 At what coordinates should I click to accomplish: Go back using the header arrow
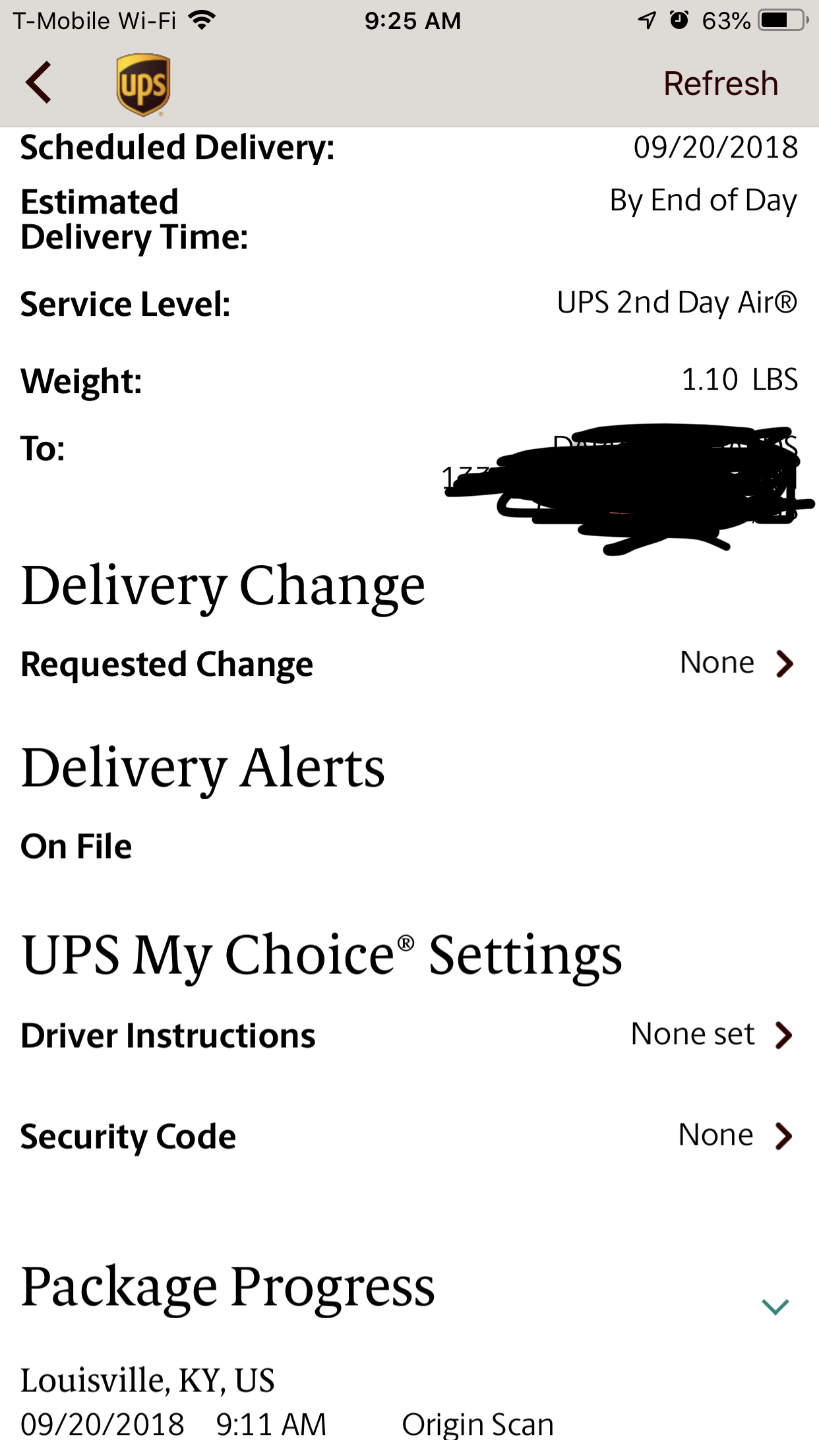point(38,82)
